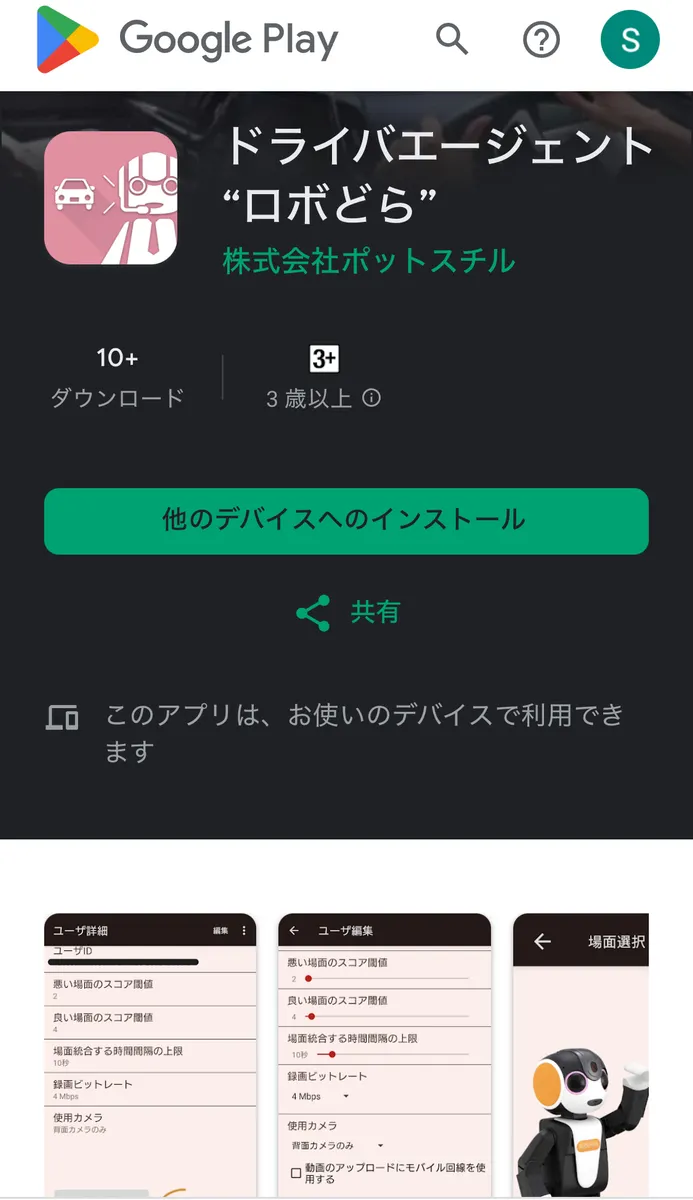Open the ユーザ詳細 screenshot
Image resolution: width=693 pixels, height=1200 pixels.
click(x=150, y=1055)
